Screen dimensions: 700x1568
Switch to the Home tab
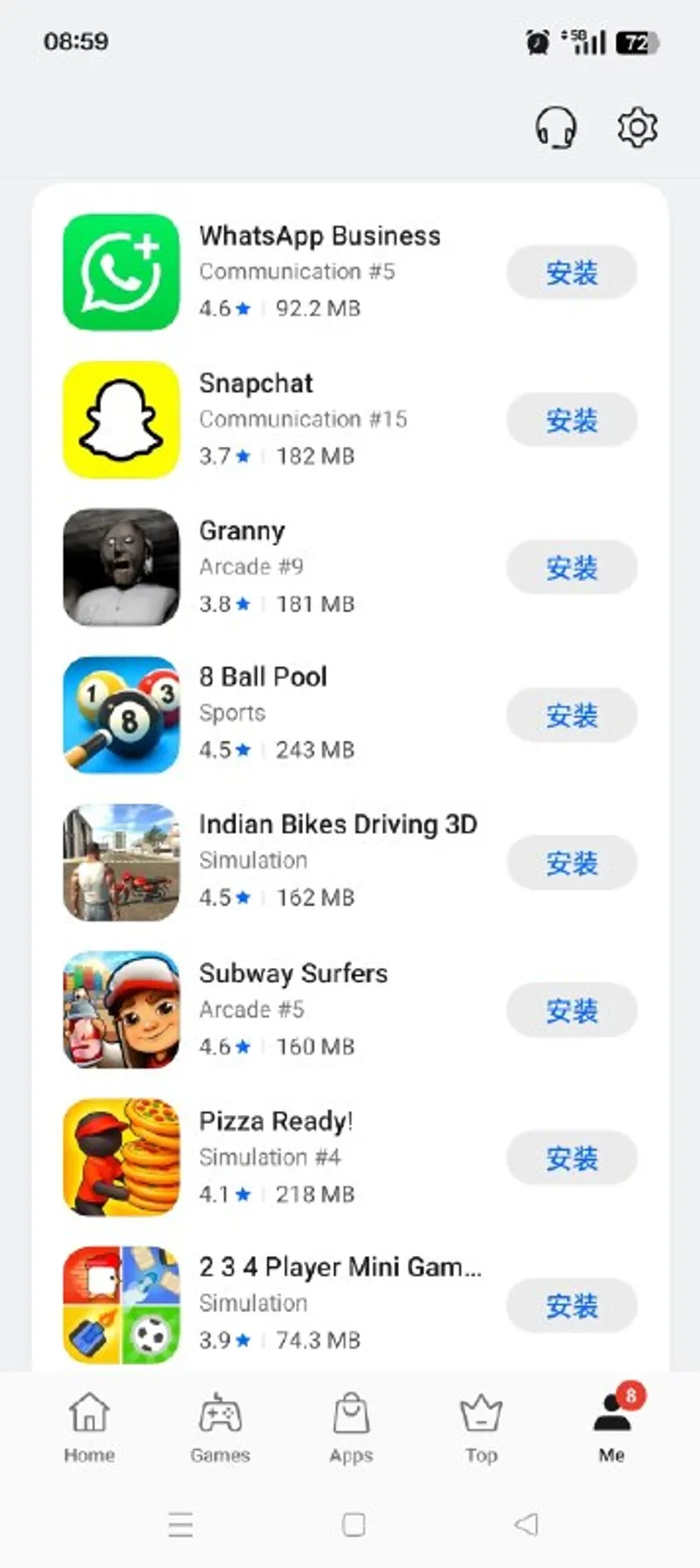89,1427
